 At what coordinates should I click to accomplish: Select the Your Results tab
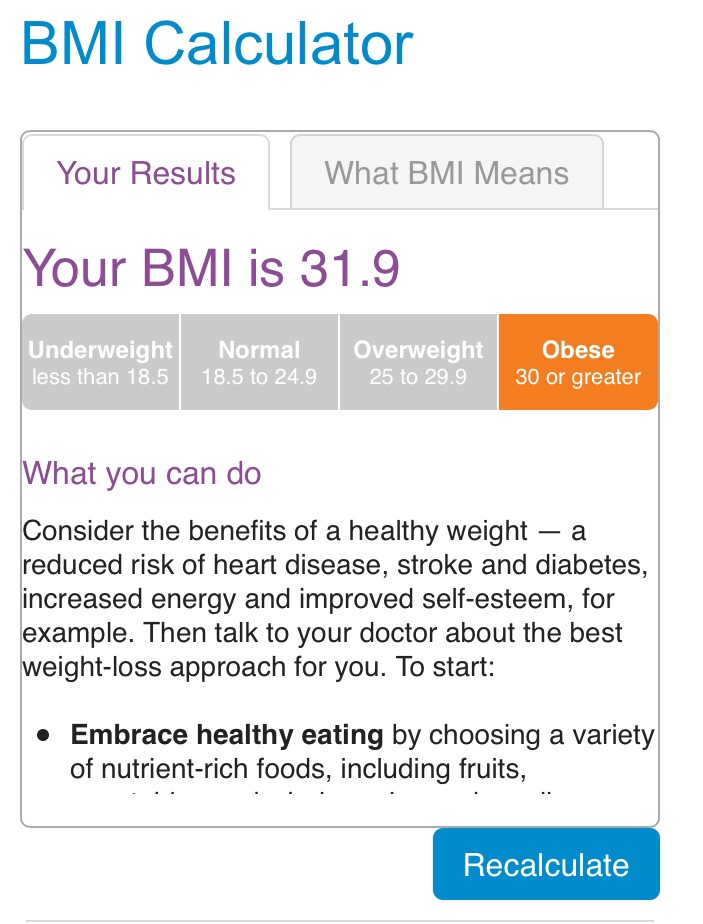click(x=146, y=173)
